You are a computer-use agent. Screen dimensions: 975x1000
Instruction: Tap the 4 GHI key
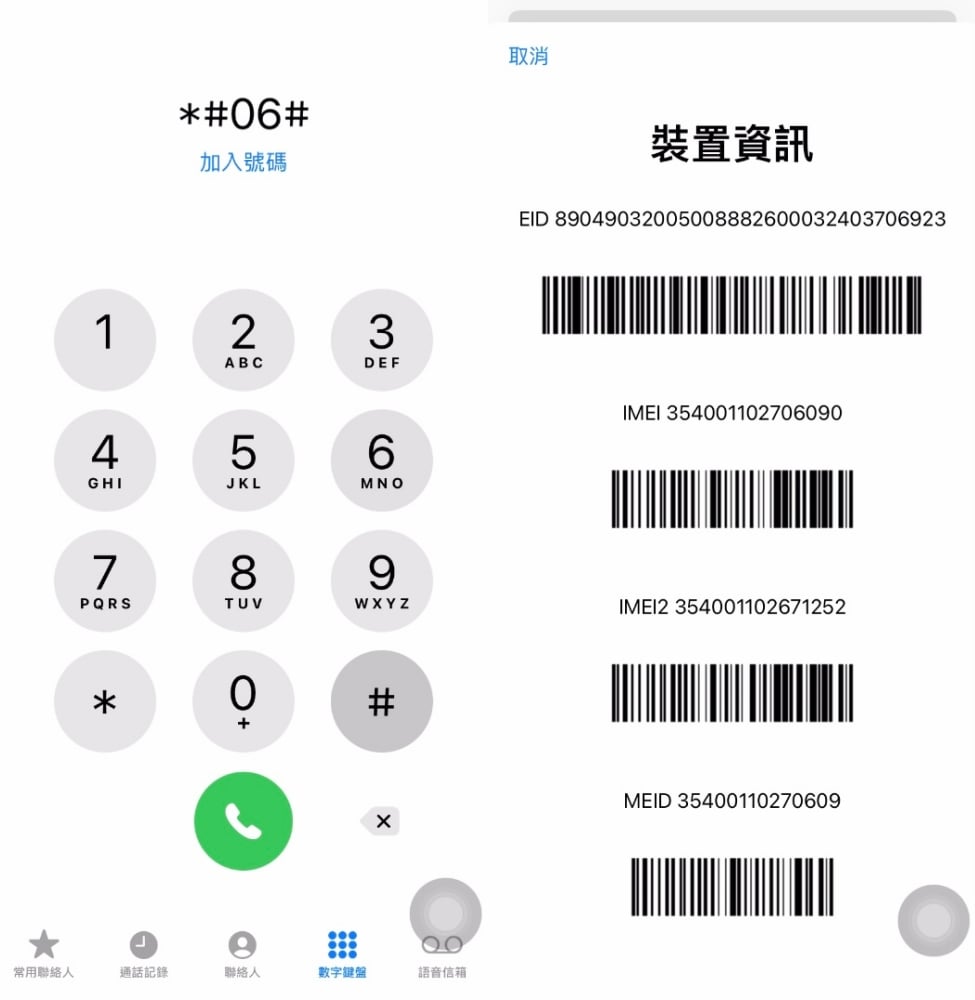[105, 460]
